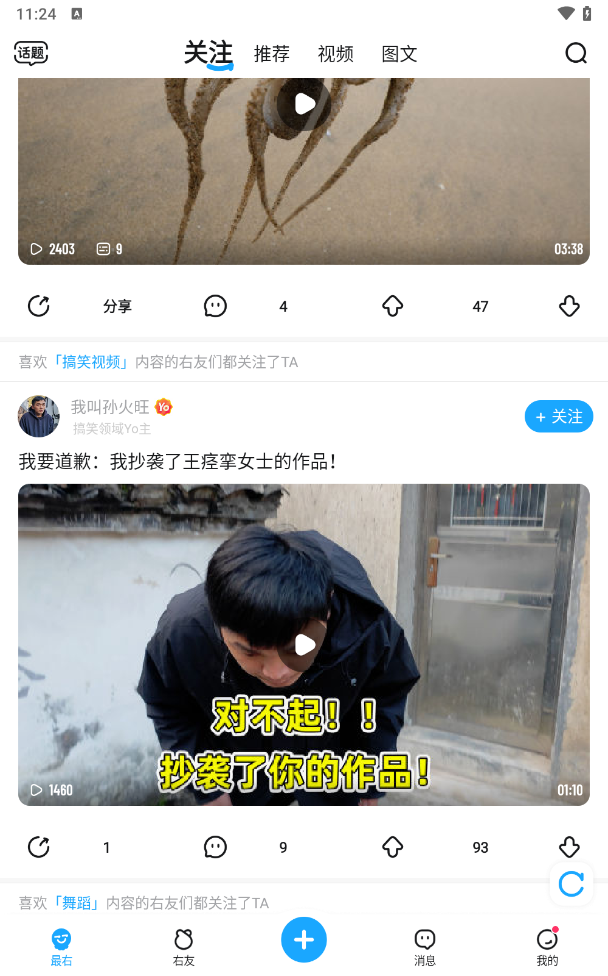Go to the 消息 messages tab
The height and width of the screenshot is (976, 608).
425,946
